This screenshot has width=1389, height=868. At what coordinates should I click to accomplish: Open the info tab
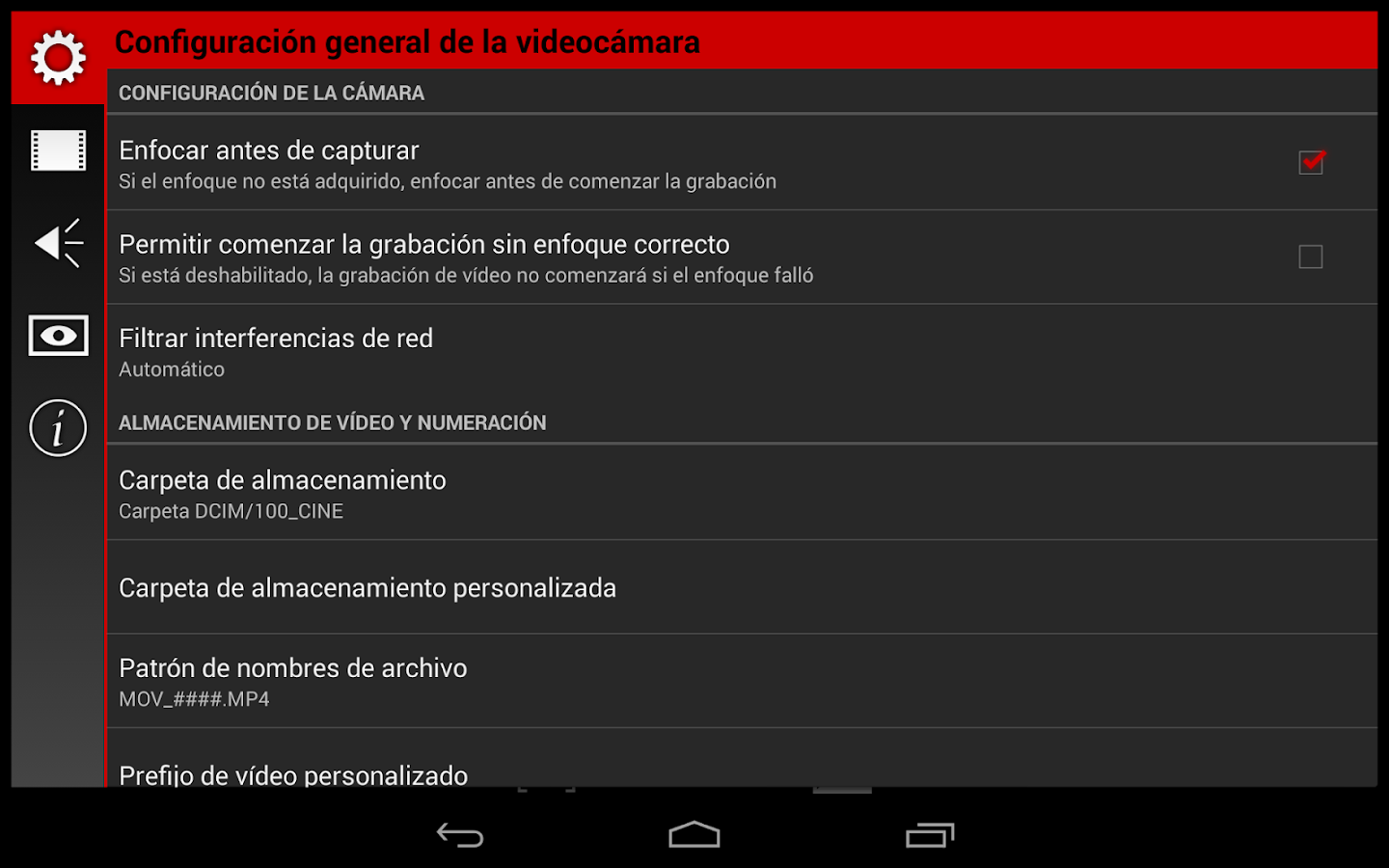click(58, 427)
